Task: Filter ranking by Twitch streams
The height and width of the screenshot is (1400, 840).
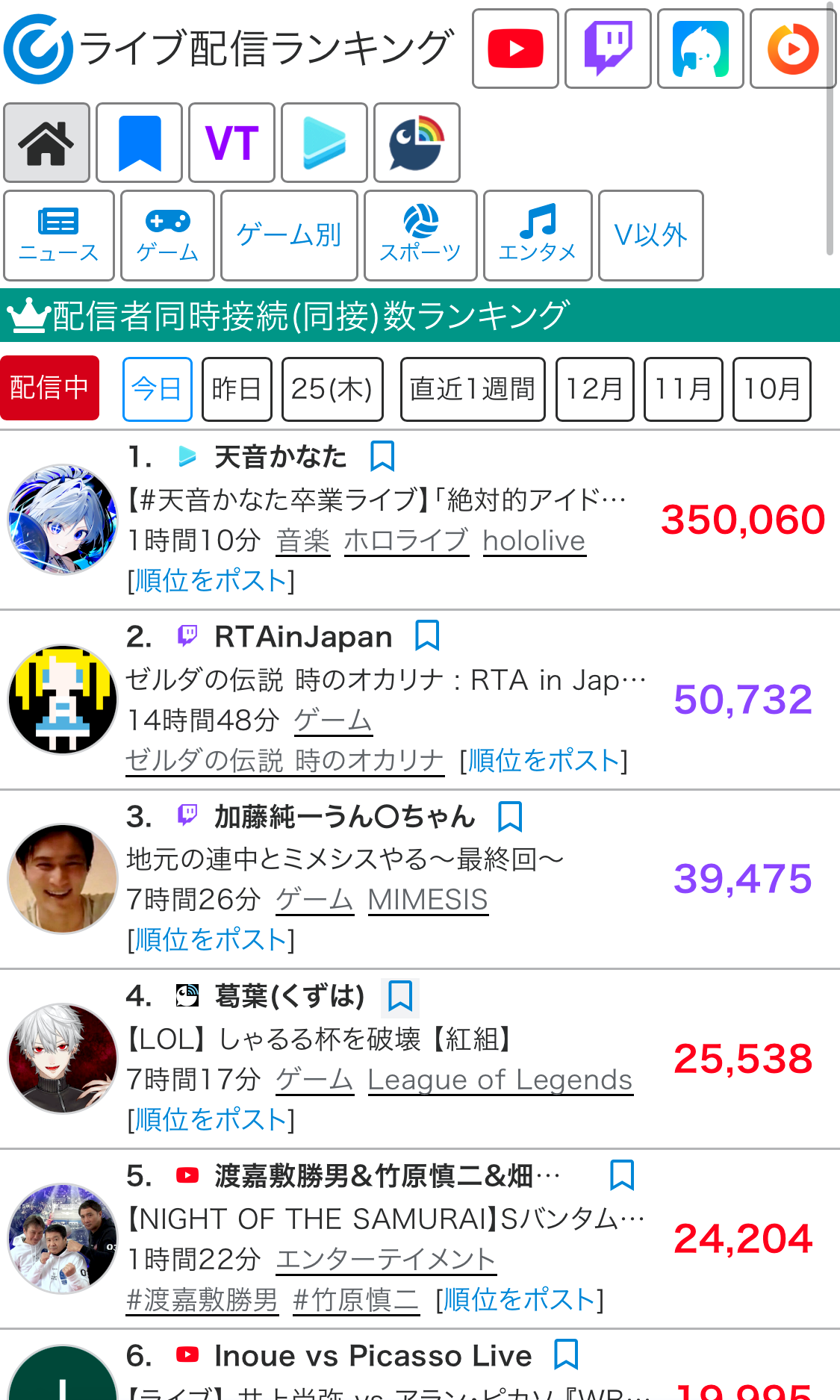Action: pyautogui.click(x=608, y=49)
